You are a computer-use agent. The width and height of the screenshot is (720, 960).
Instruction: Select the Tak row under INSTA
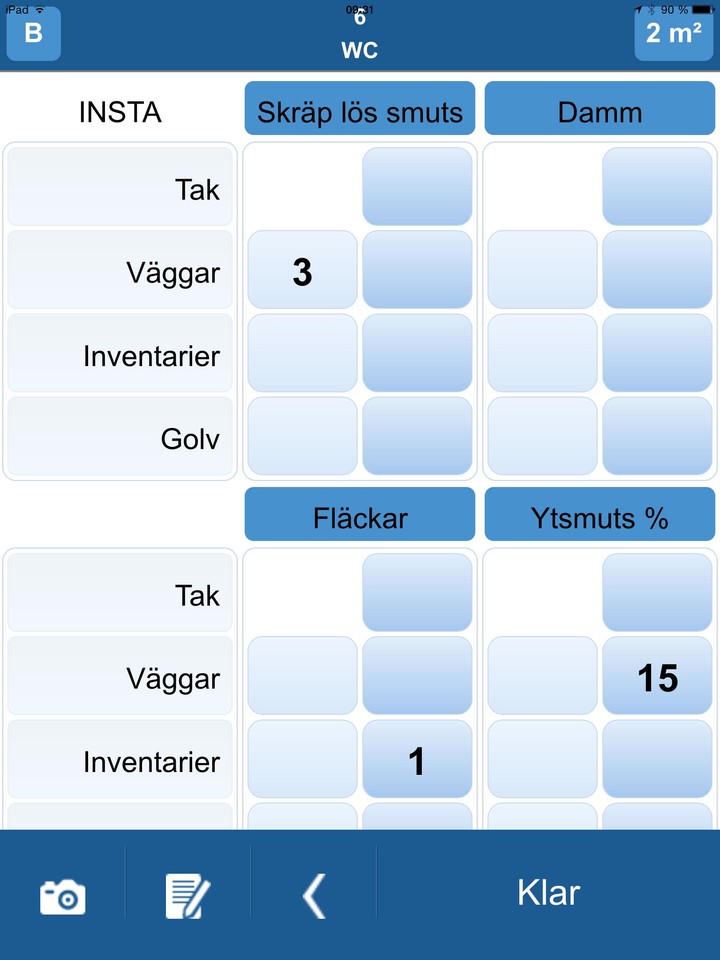(120, 188)
